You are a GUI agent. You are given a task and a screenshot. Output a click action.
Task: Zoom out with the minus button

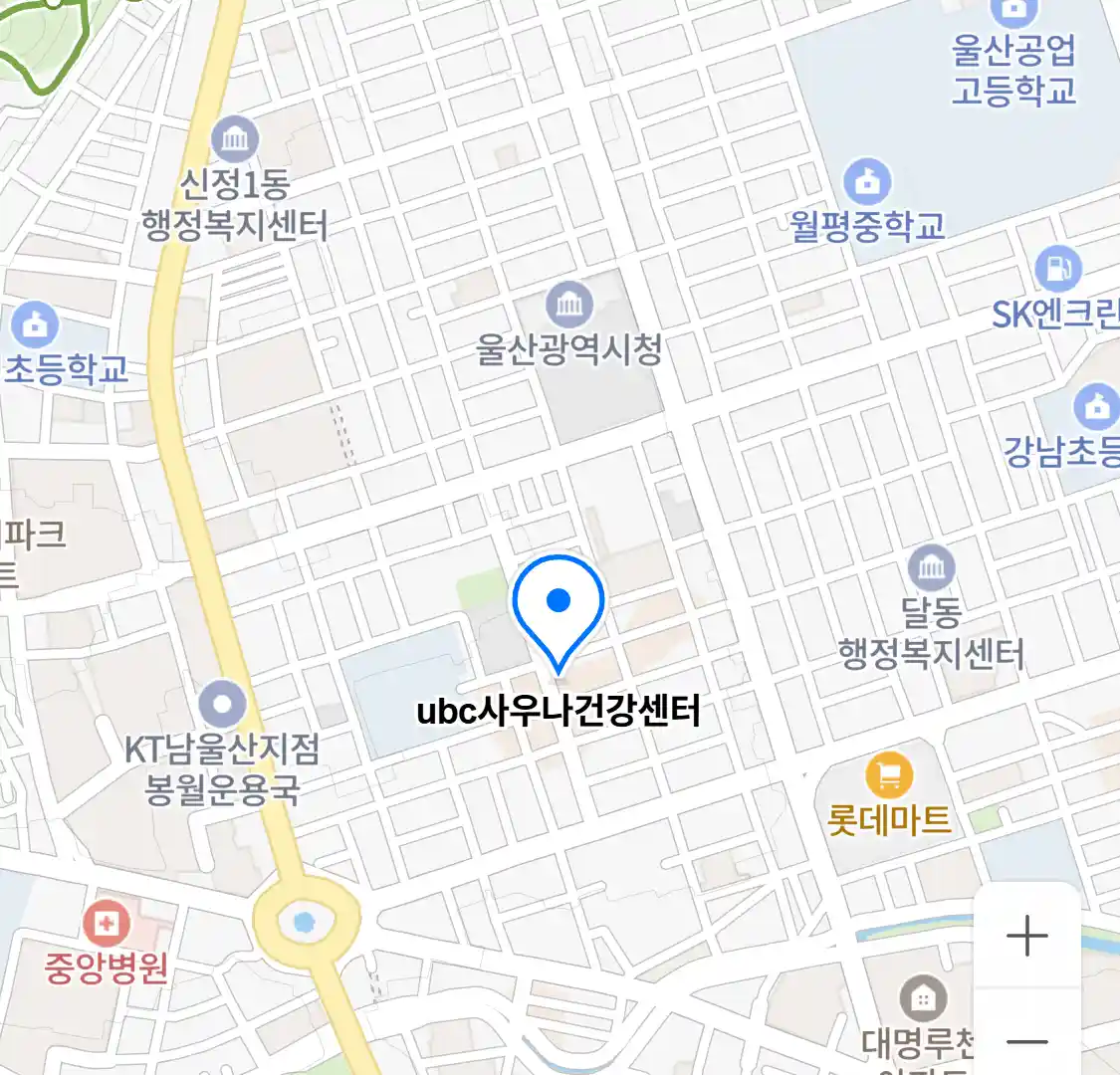[x=1026, y=1041]
